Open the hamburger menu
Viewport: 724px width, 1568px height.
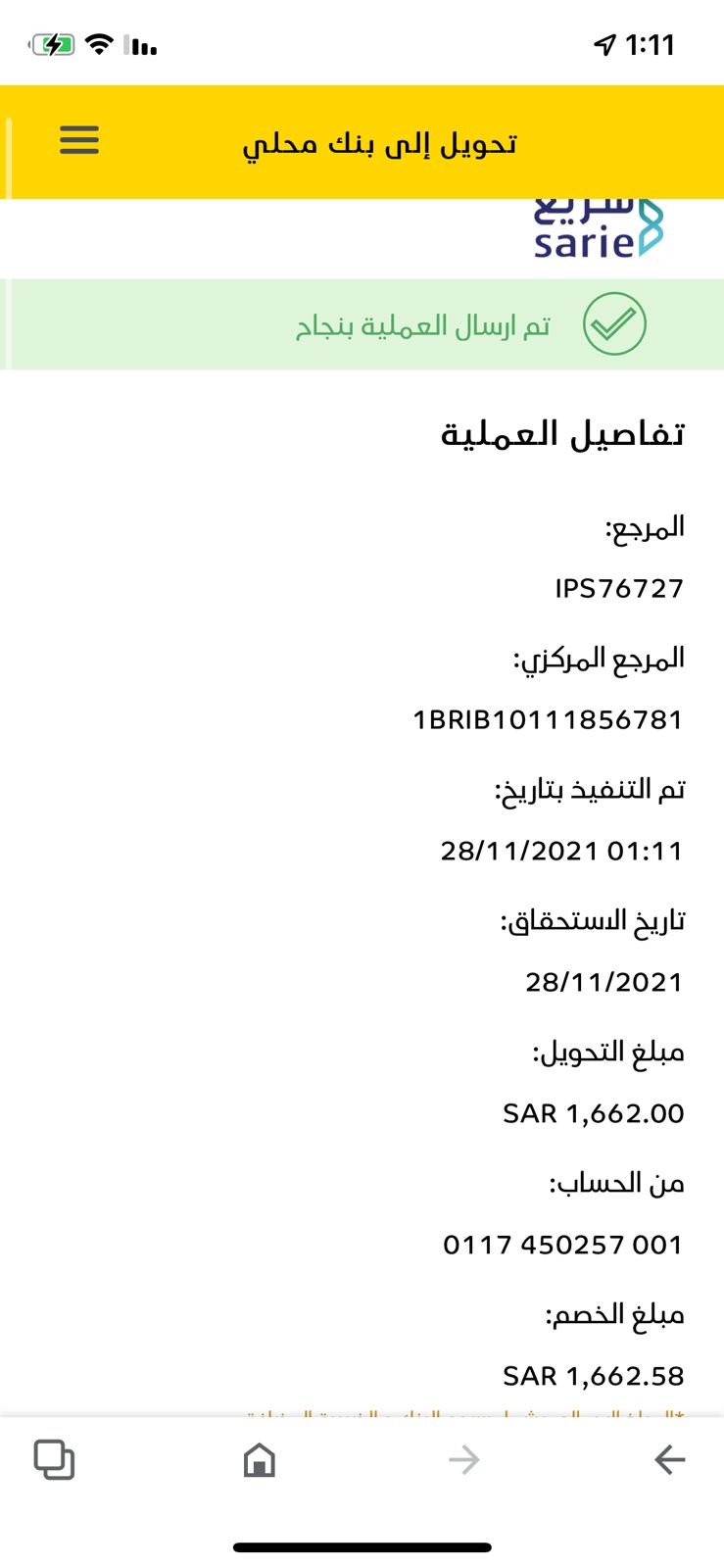click(79, 140)
